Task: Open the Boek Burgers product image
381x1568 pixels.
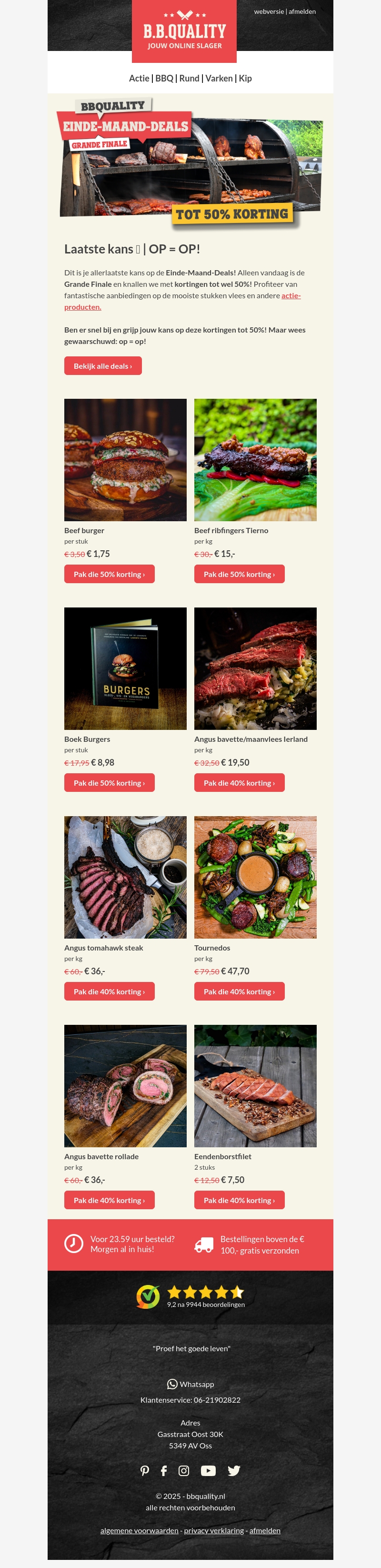Action: [125, 668]
